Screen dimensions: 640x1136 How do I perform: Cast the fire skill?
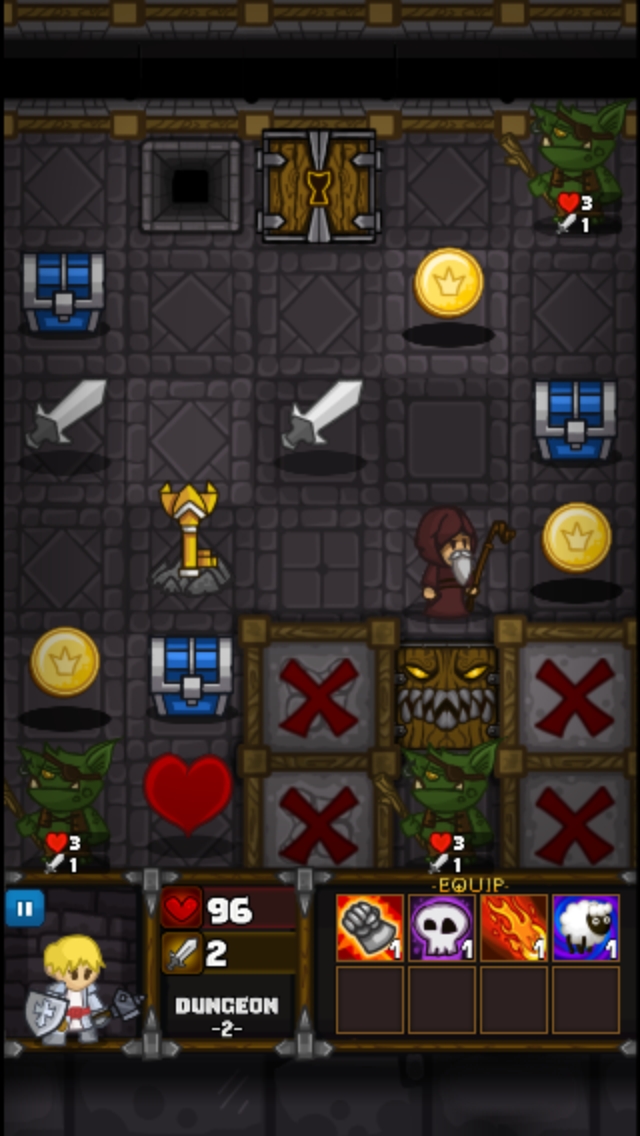coord(513,927)
